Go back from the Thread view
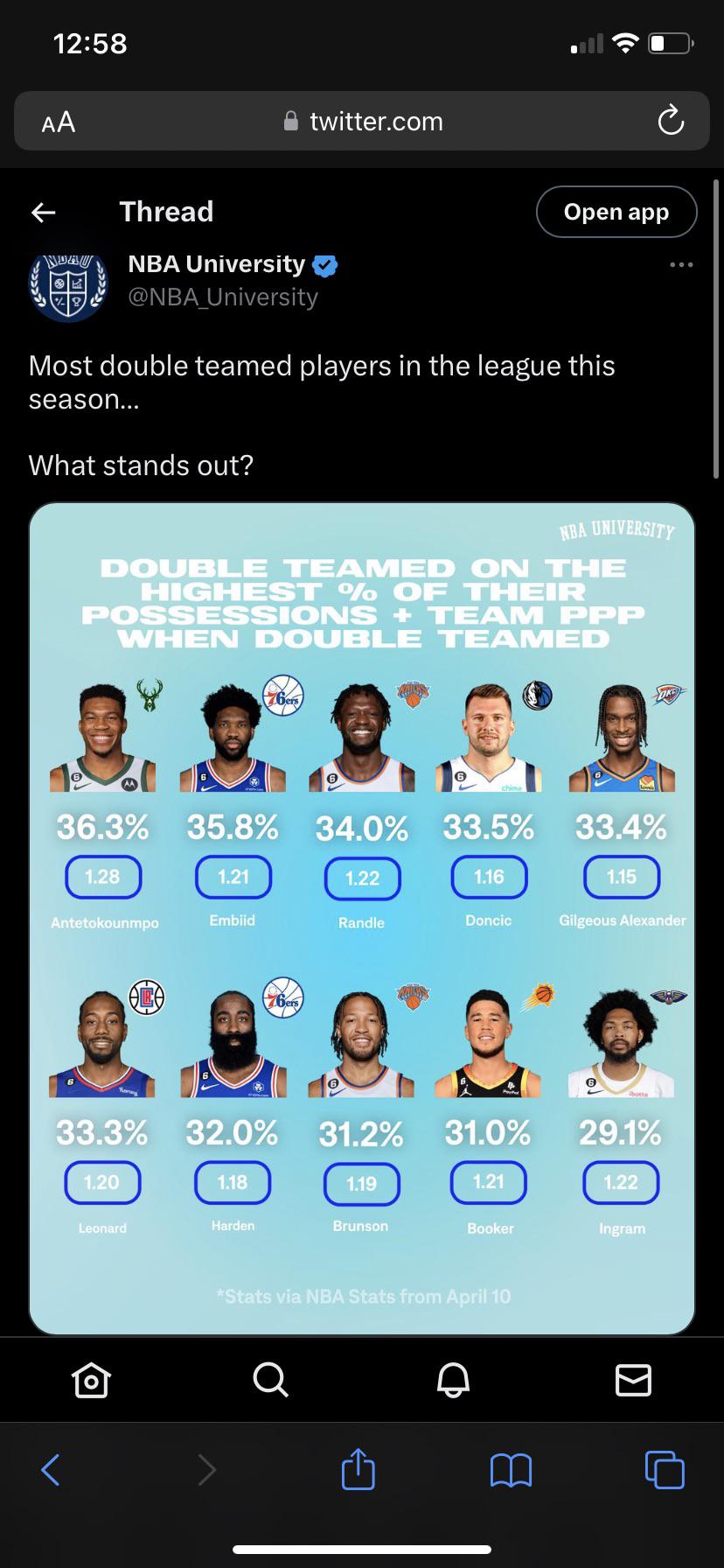This screenshot has width=724, height=1568. click(x=44, y=212)
